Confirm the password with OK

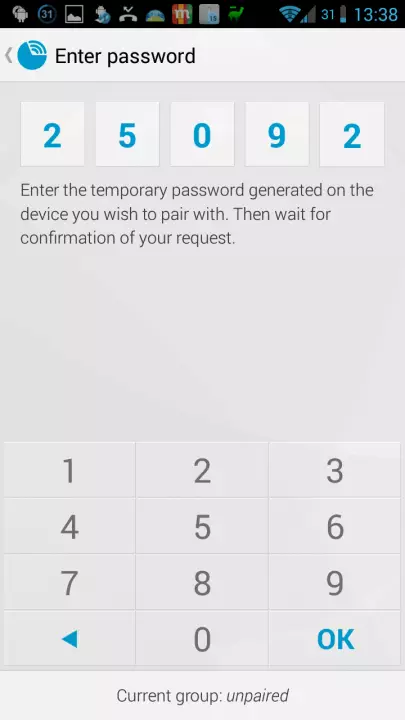tap(335, 638)
